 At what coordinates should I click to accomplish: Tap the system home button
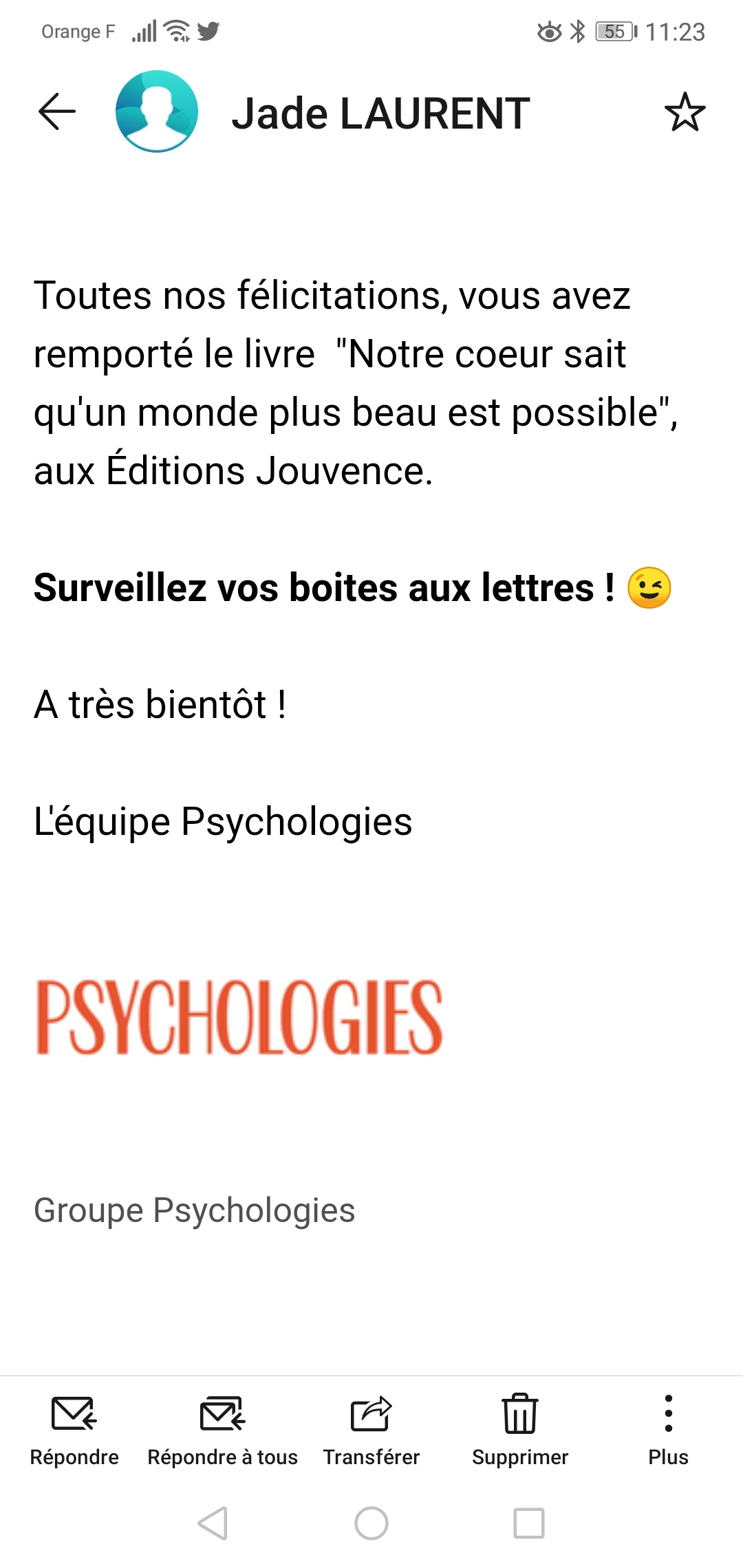pos(371,1523)
